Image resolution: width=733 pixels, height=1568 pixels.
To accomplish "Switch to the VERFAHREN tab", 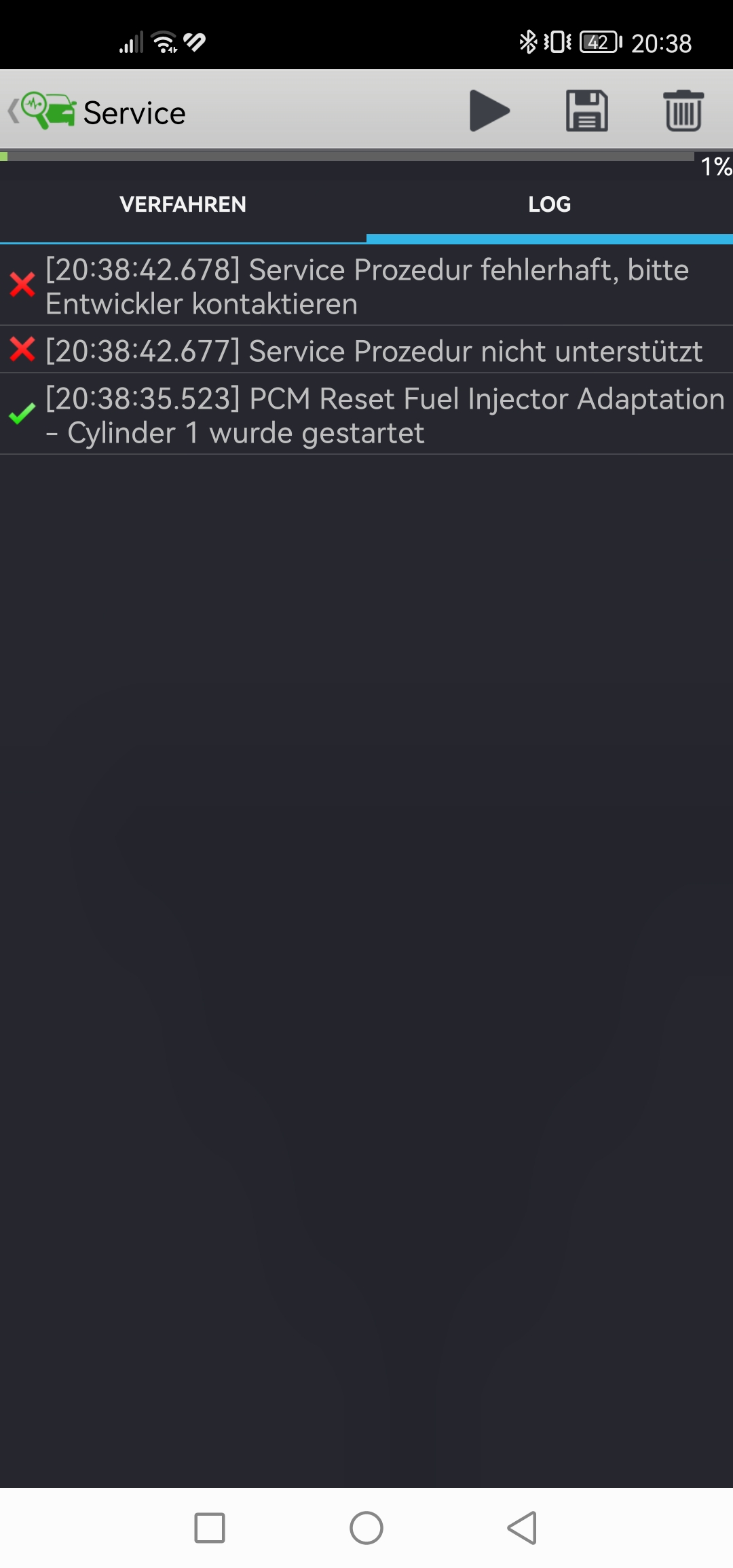I will pos(183,204).
